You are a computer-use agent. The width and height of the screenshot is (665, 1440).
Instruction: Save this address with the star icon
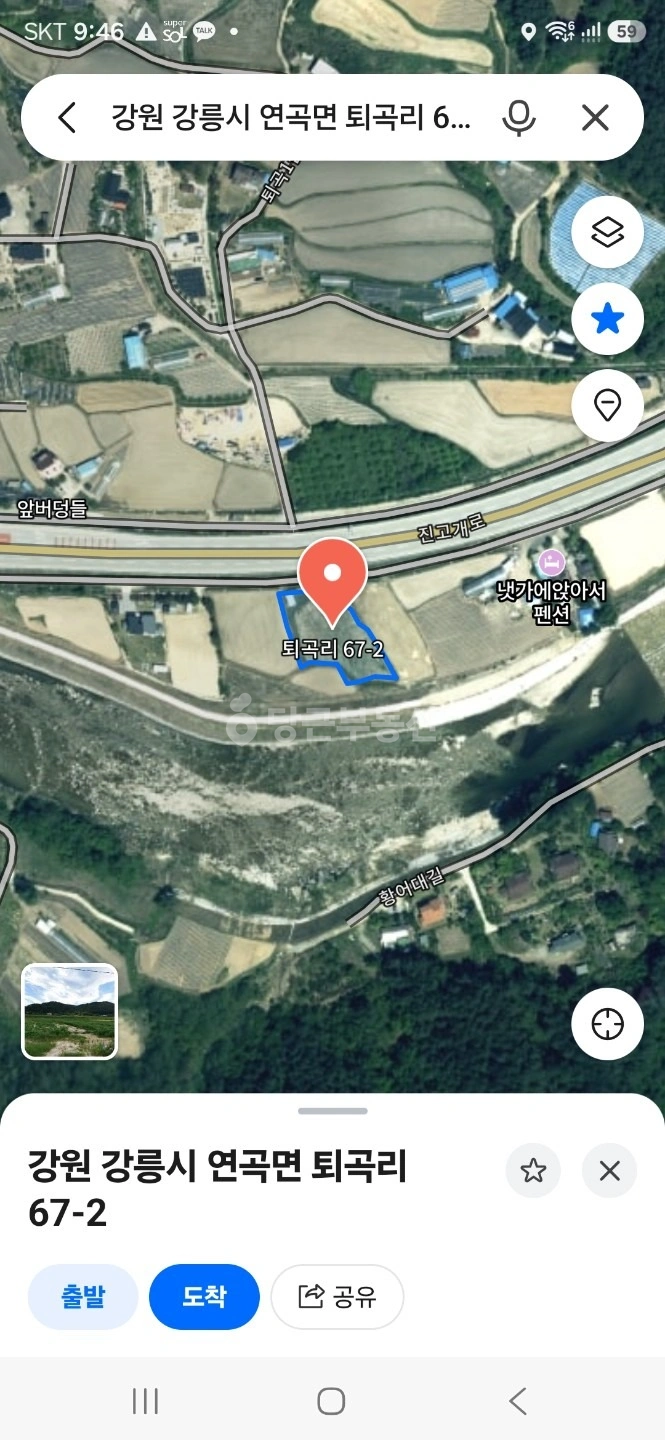[x=533, y=1170]
